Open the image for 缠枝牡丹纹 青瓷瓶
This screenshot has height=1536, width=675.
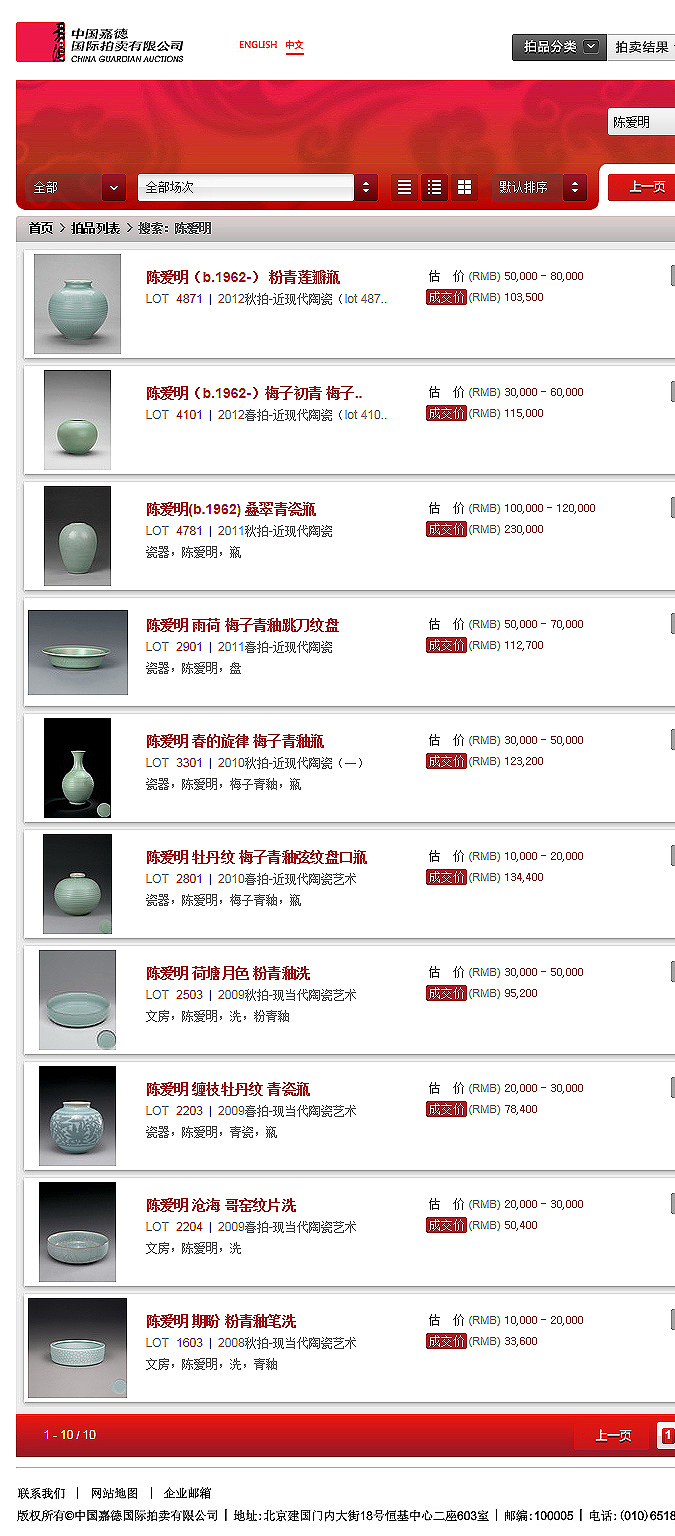pyautogui.click(x=77, y=1115)
